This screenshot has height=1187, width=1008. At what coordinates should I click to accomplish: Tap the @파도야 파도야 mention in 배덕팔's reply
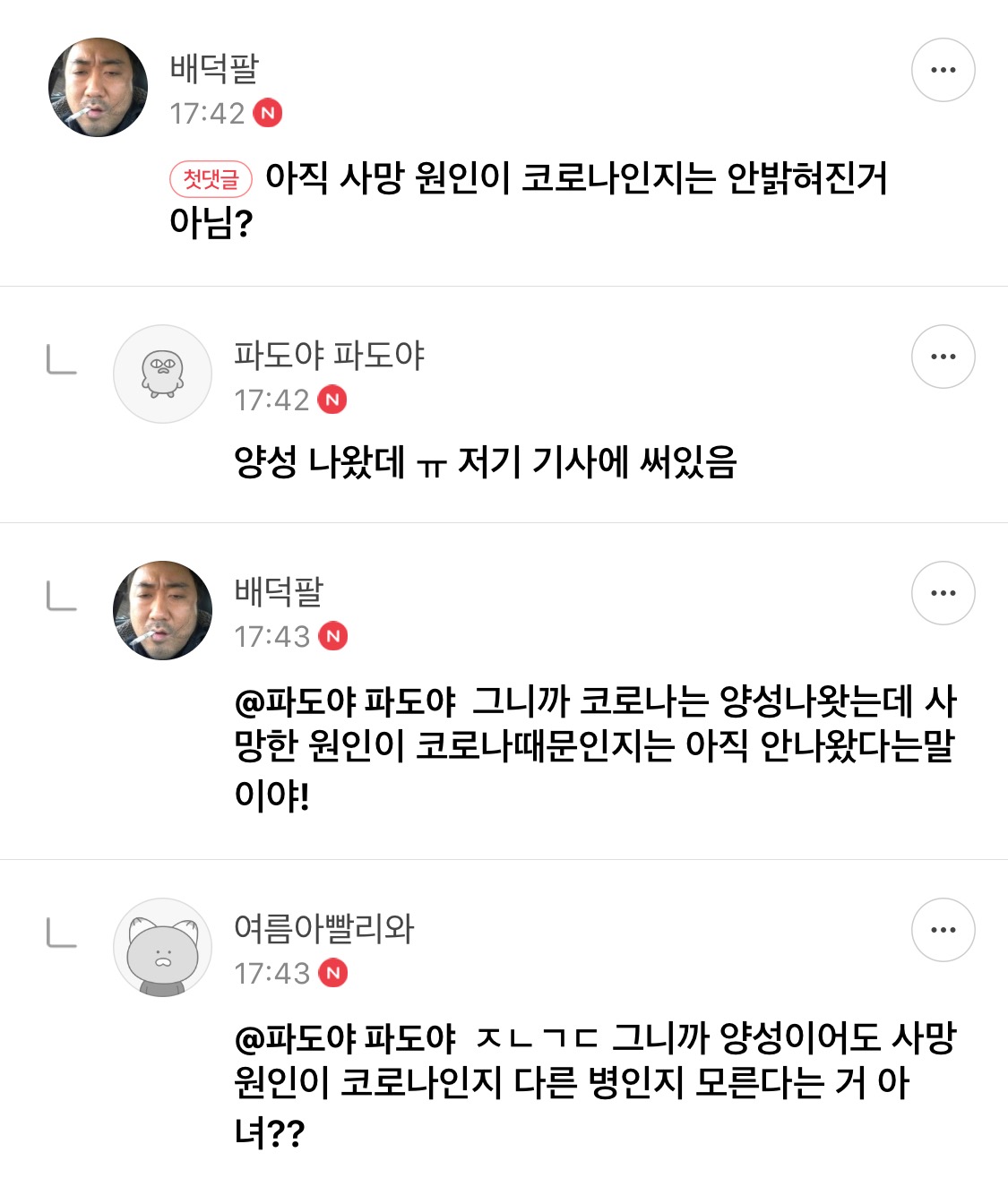tap(345, 701)
